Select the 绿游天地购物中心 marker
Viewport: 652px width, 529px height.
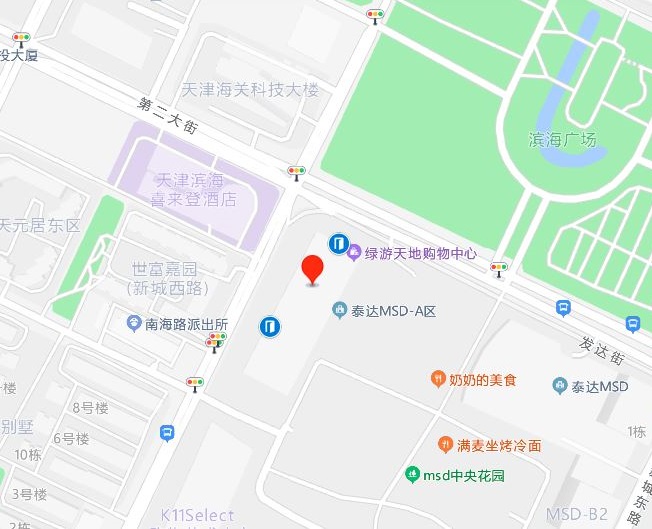click(x=354, y=254)
